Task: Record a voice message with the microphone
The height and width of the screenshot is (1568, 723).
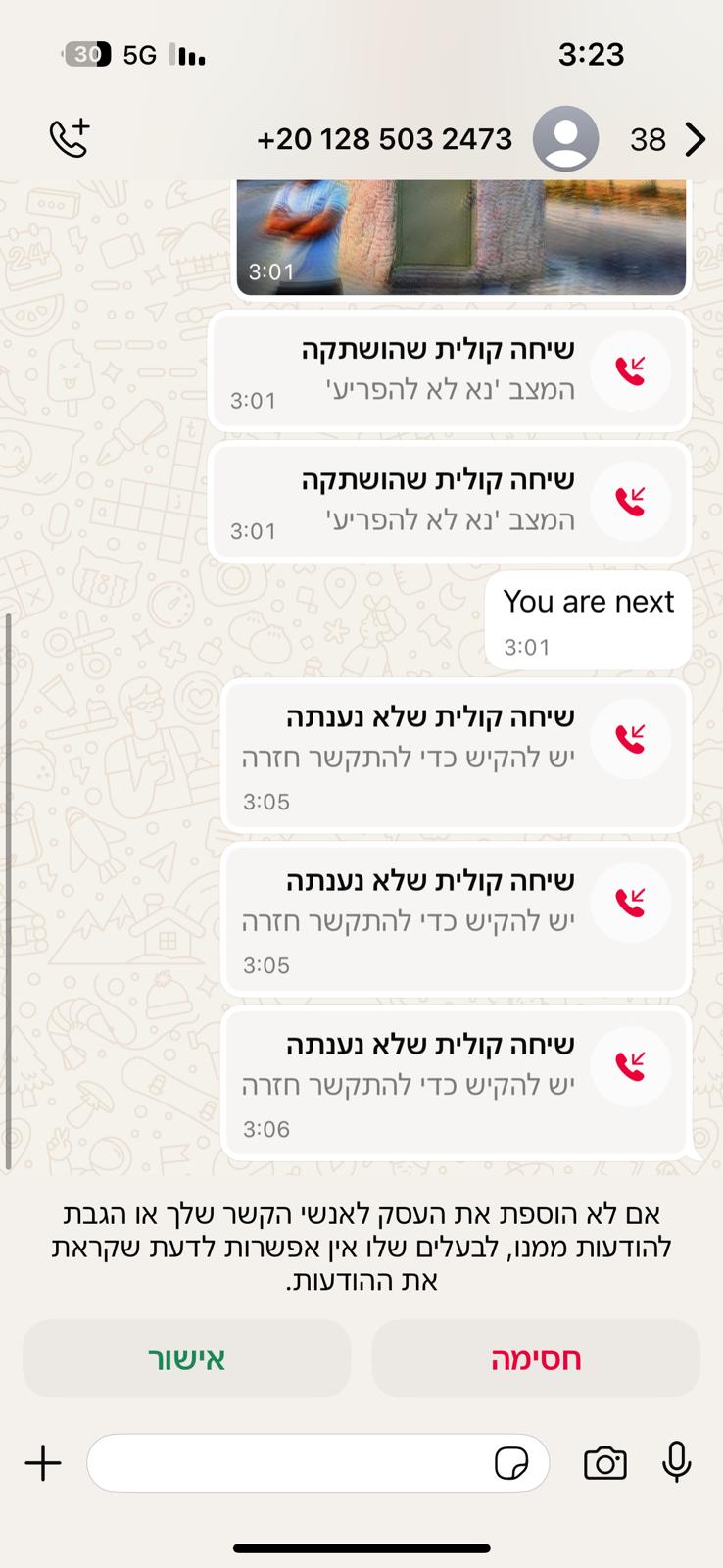Action: click(x=677, y=1463)
